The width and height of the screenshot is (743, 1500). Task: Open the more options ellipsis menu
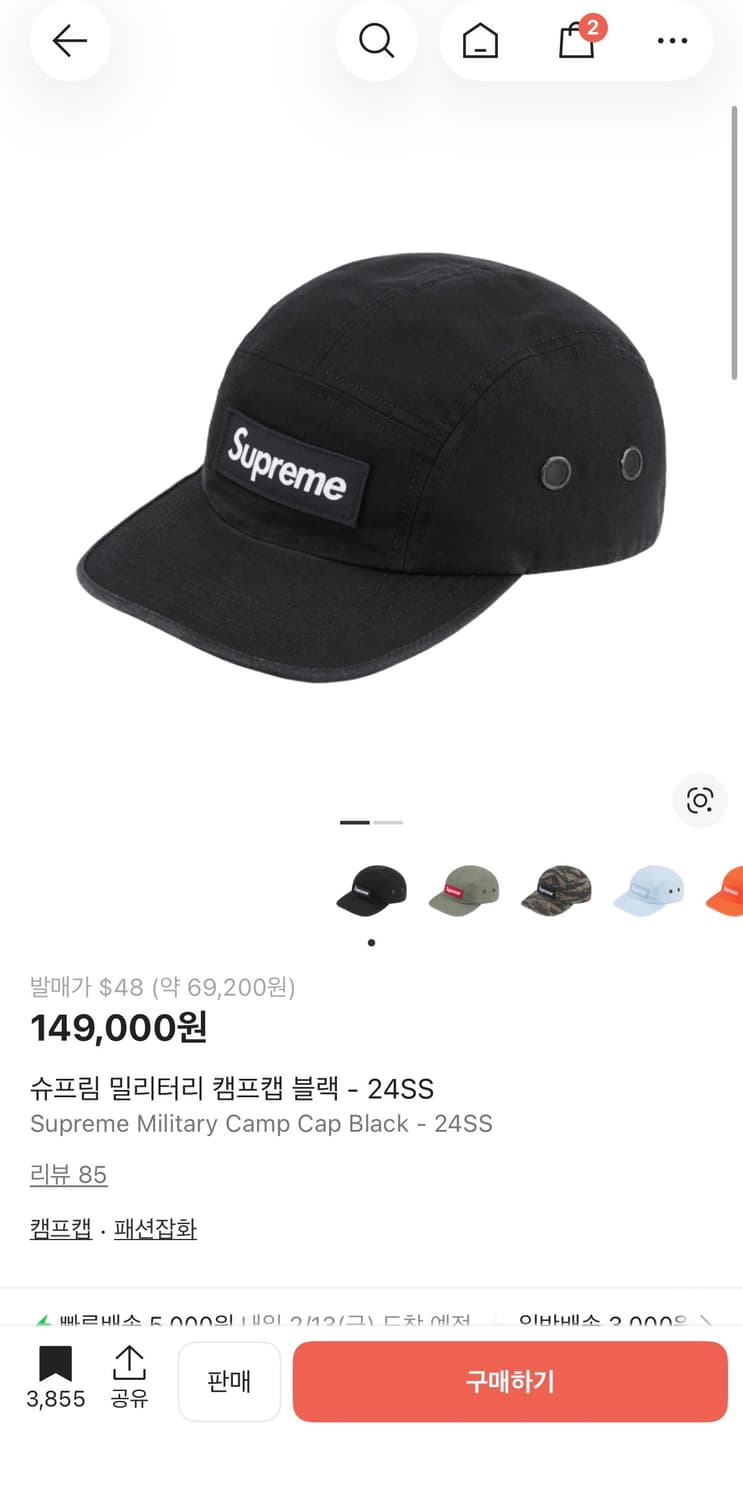[672, 41]
